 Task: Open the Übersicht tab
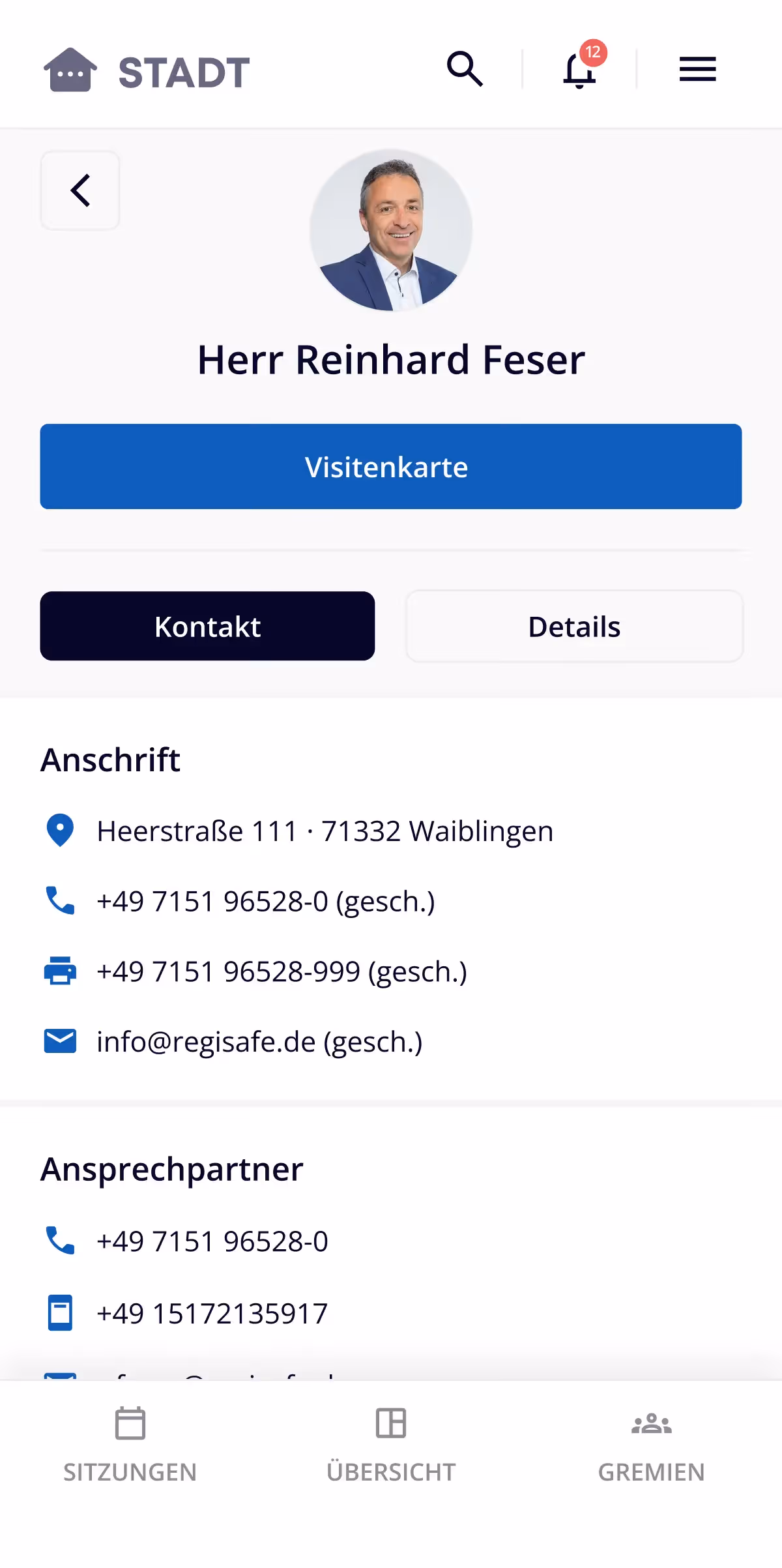[x=391, y=1444]
